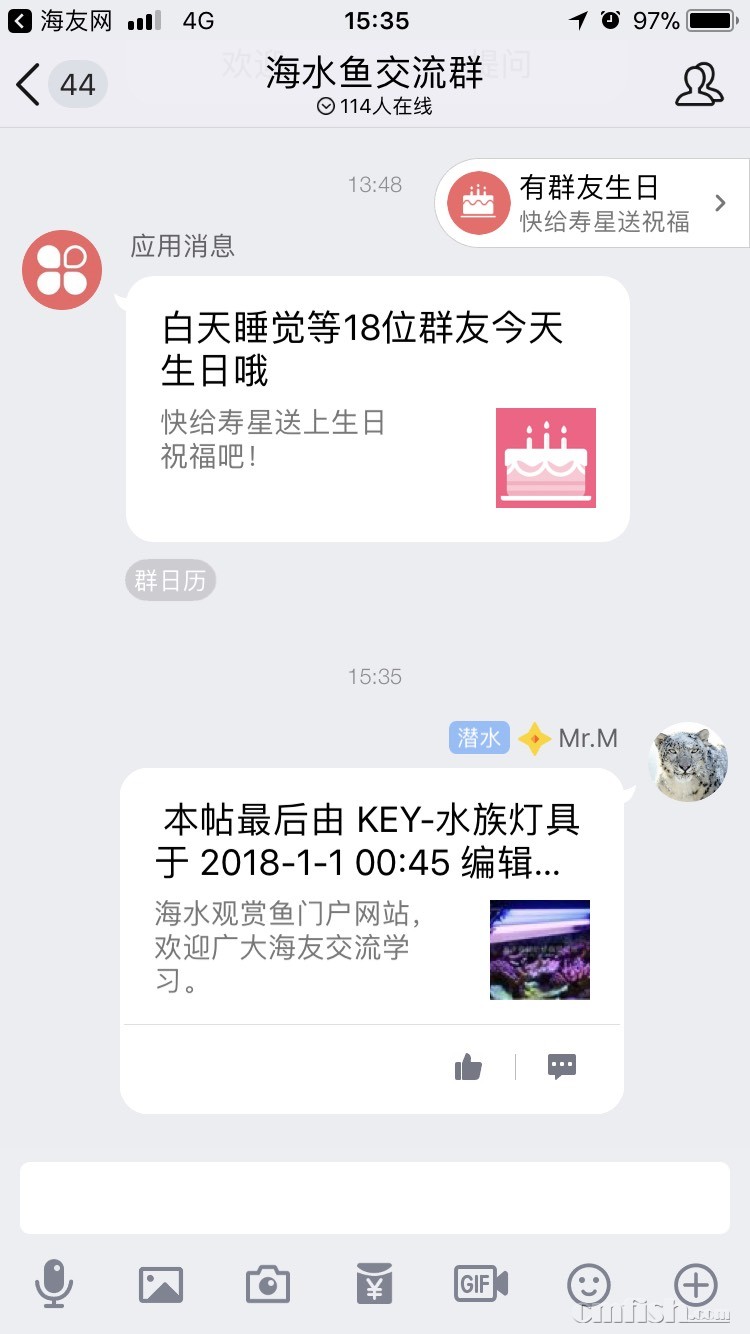Tap the plus icon for more chat tools
The height and width of the screenshot is (1334, 750).
[x=695, y=1287]
